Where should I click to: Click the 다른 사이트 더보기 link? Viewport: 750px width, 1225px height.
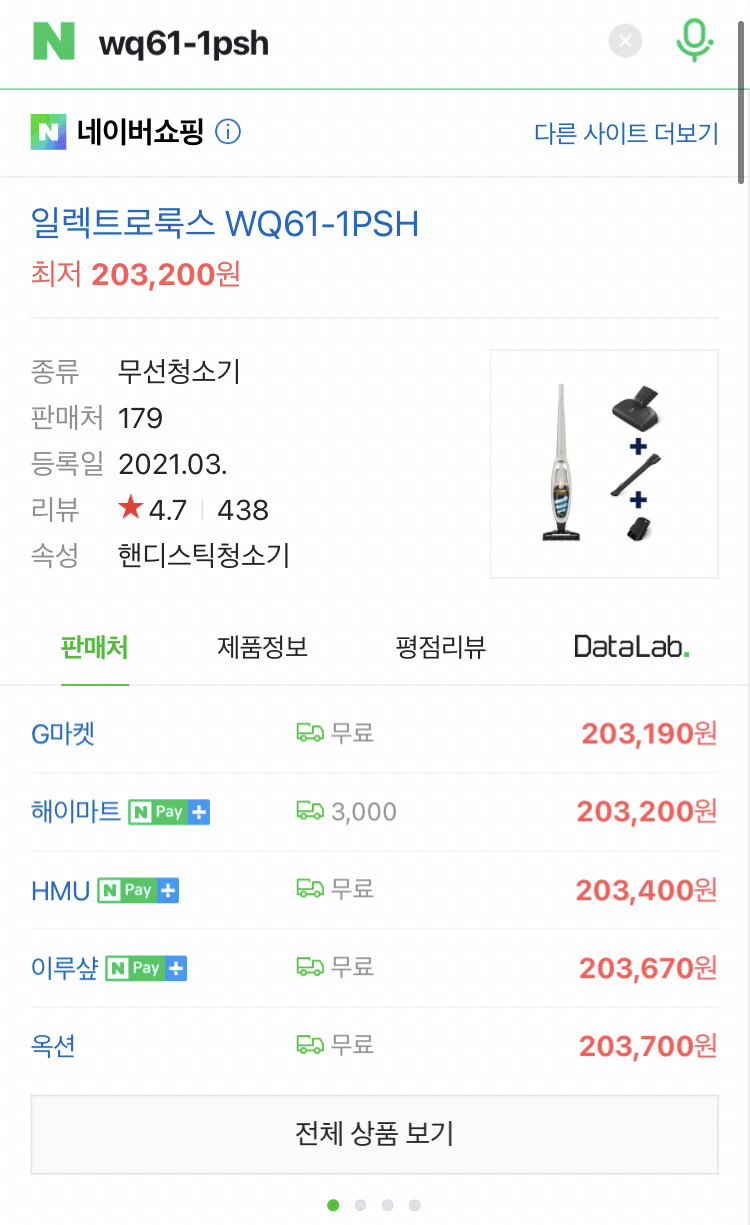tap(629, 131)
